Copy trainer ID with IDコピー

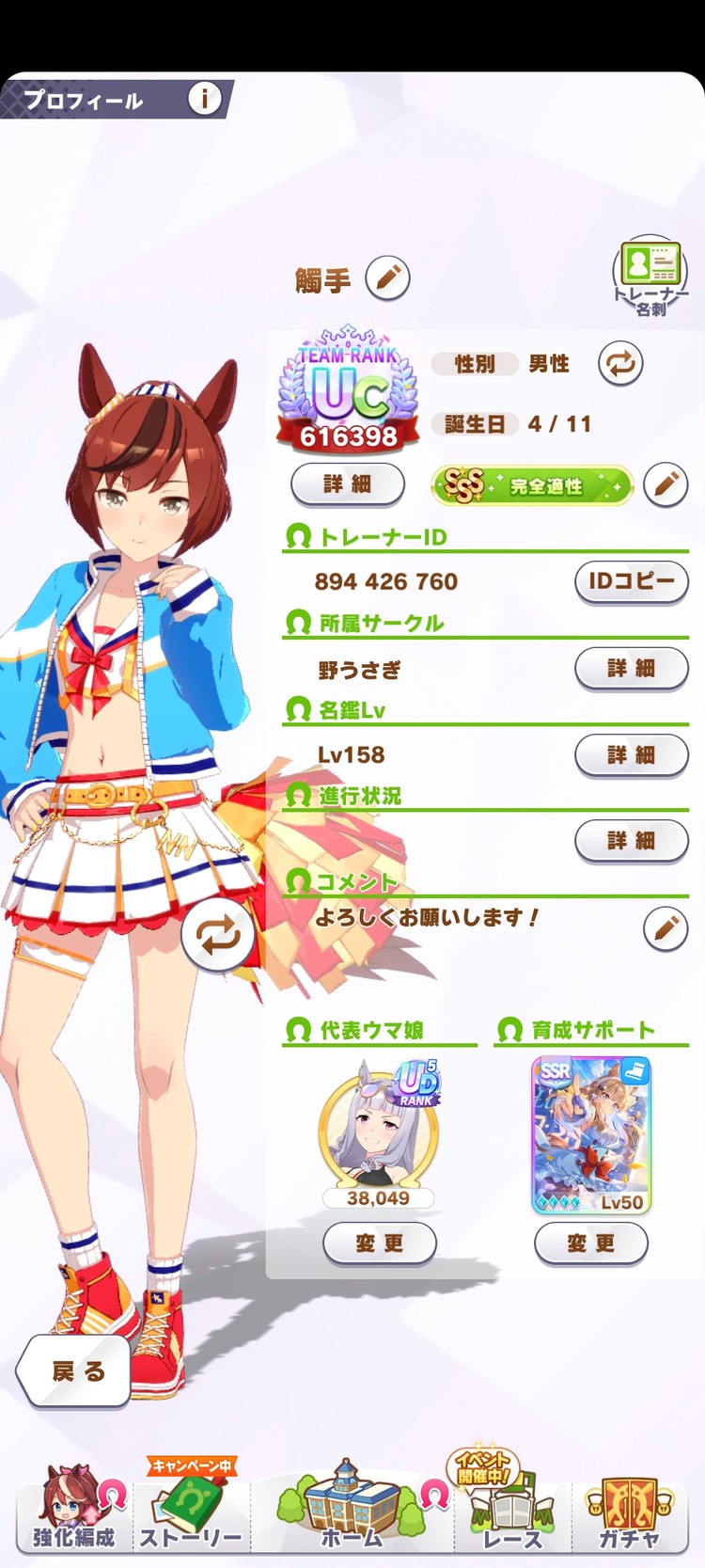[x=631, y=581]
